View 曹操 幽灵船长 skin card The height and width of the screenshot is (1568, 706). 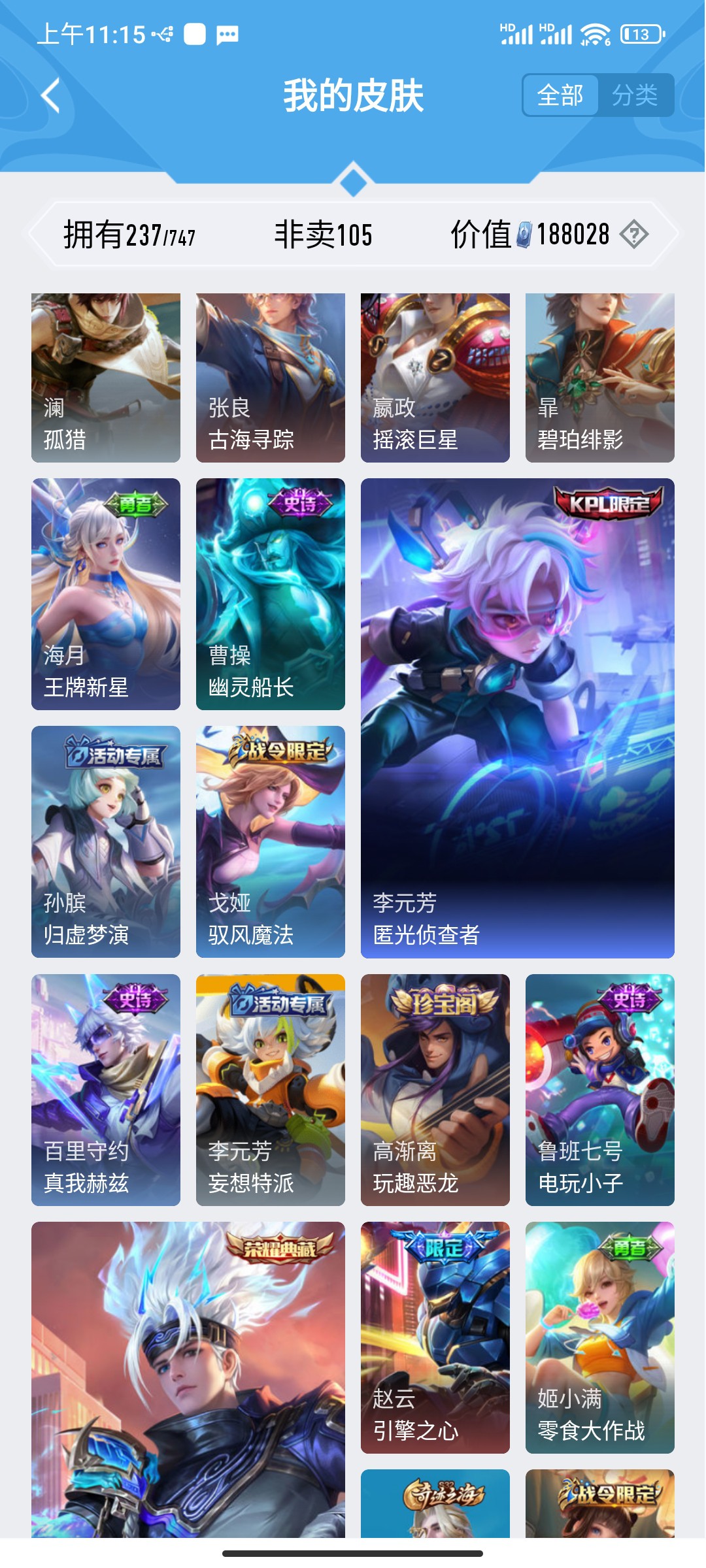(x=271, y=594)
